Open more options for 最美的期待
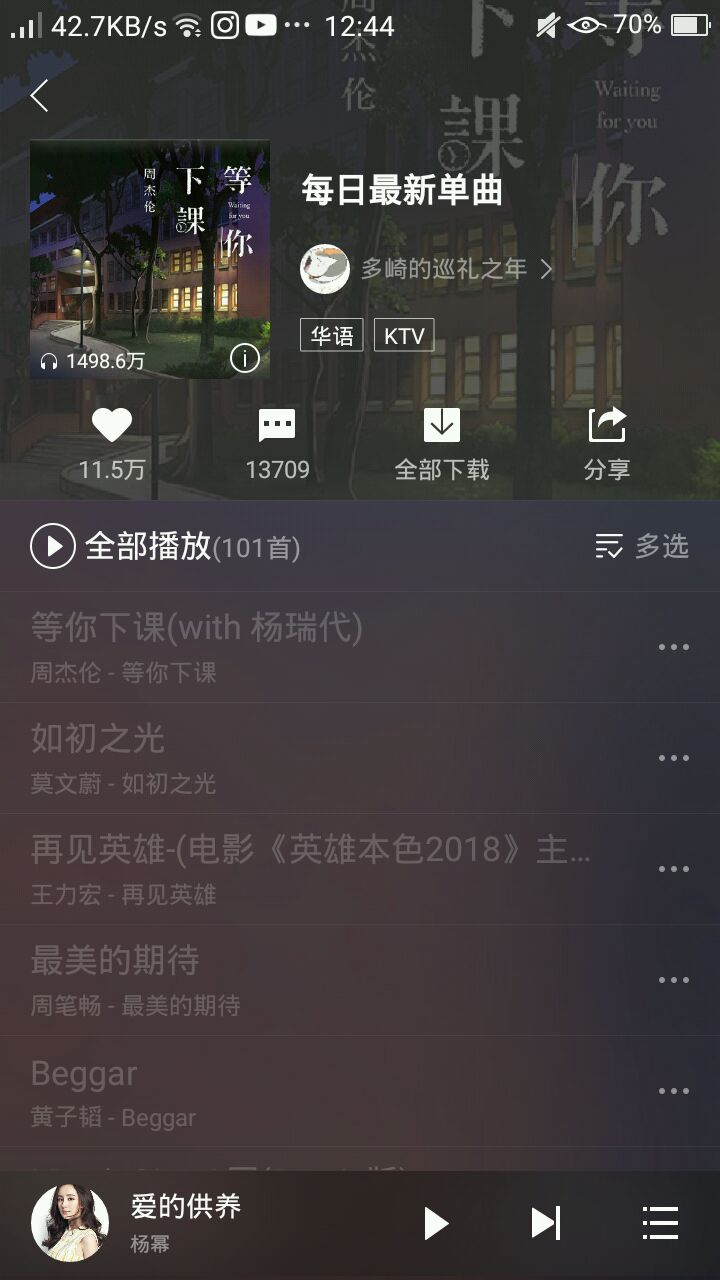 (x=674, y=980)
